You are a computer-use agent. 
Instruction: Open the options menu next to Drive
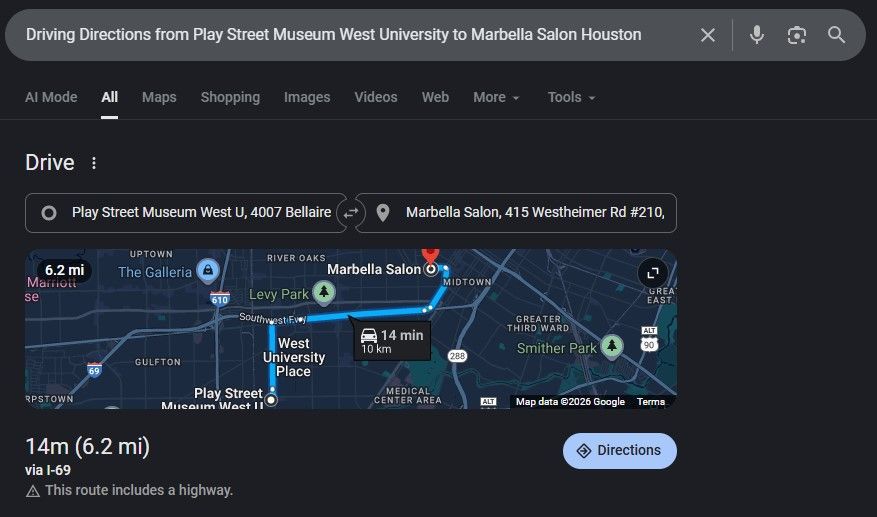click(x=94, y=163)
